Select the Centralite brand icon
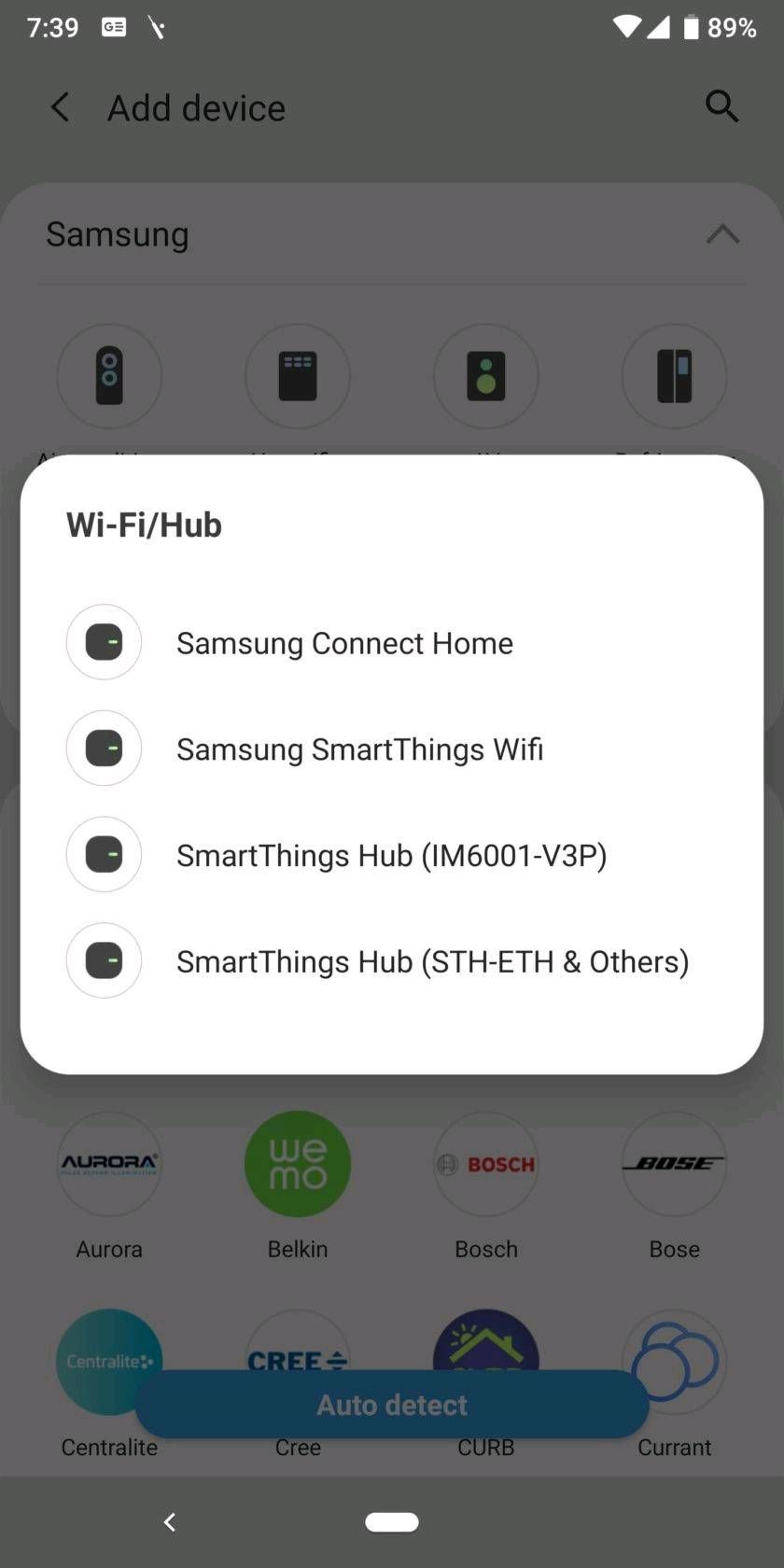 coord(108,1360)
